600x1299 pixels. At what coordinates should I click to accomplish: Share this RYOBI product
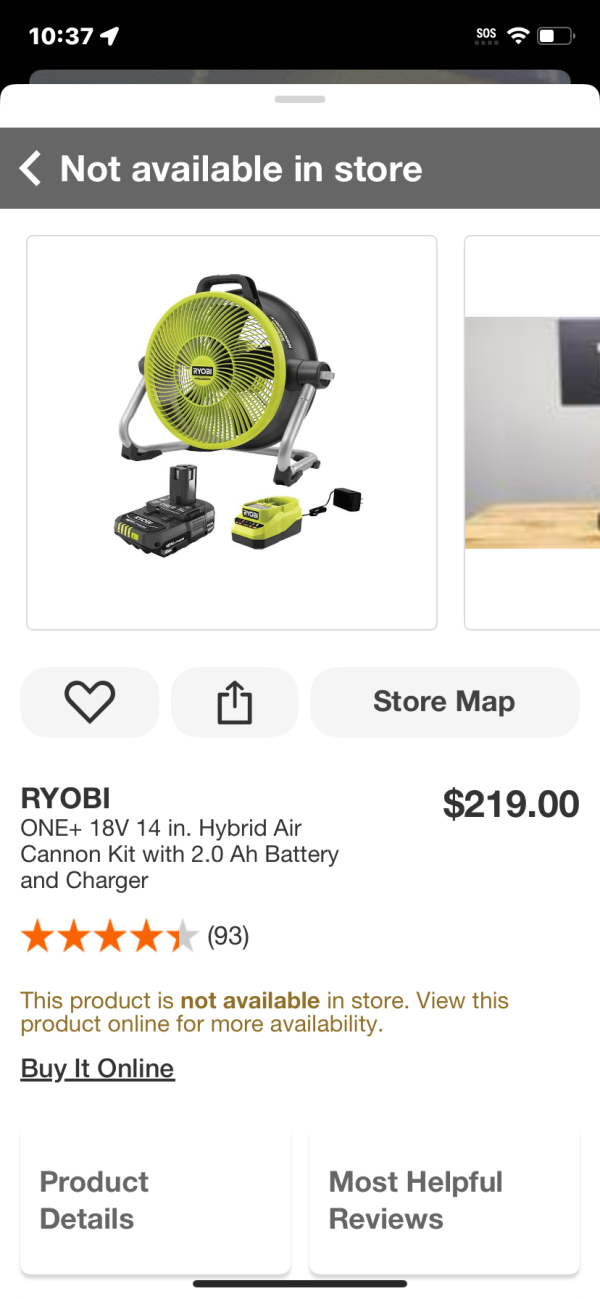(234, 702)
